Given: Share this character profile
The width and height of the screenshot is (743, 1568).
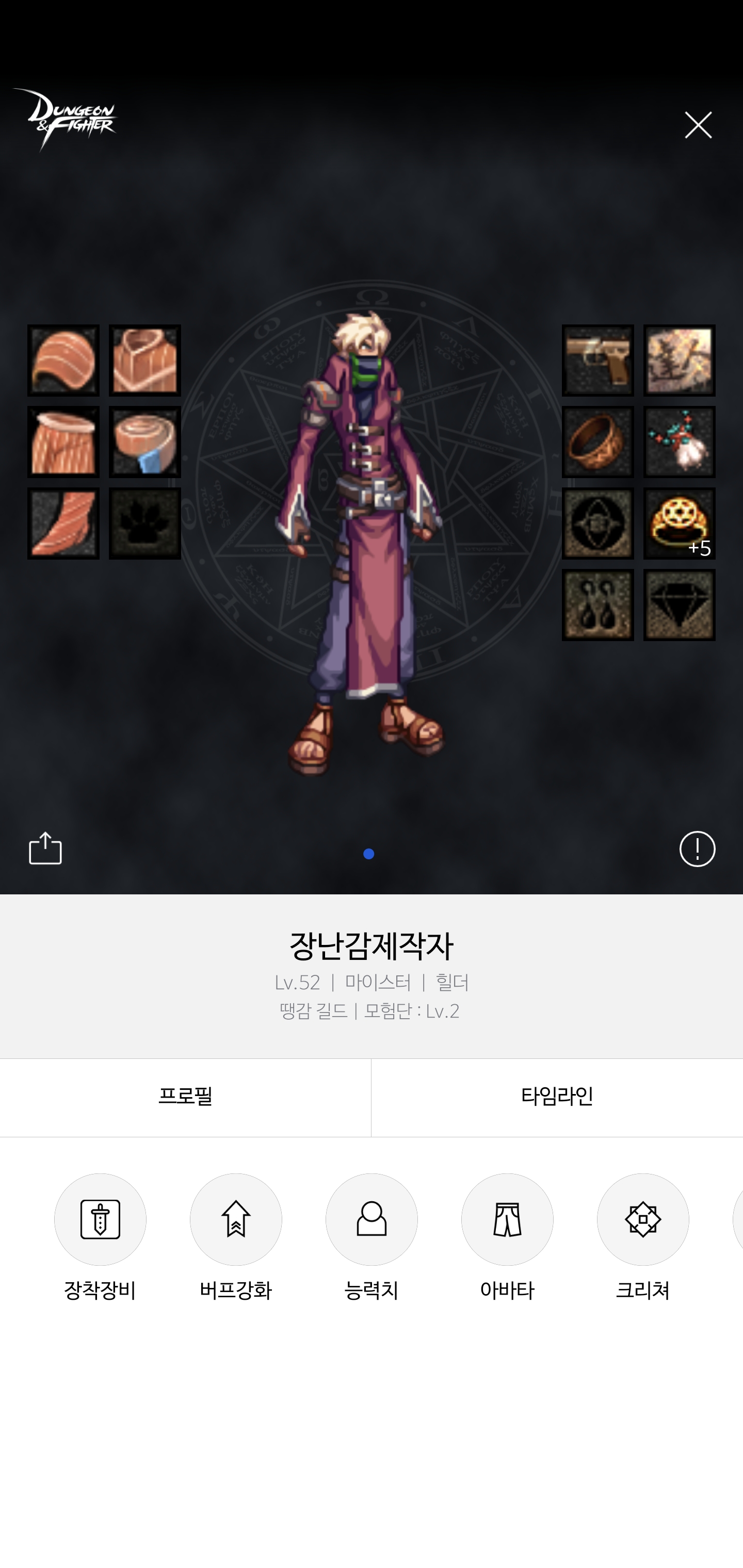Looking at the screenshot, I should coord(46,848).
